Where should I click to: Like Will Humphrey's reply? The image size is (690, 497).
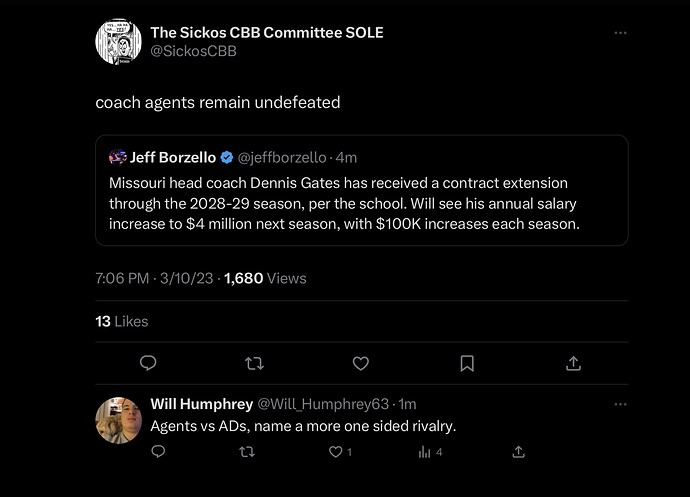(337, 452)
